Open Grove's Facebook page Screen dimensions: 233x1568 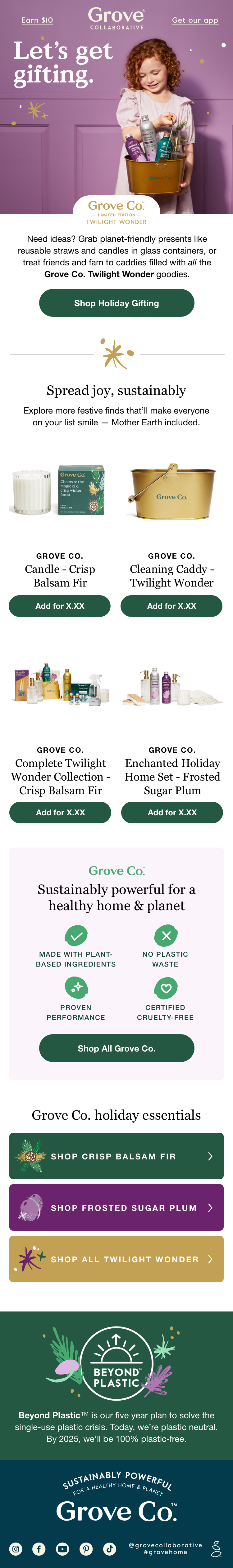[39, 1548]
